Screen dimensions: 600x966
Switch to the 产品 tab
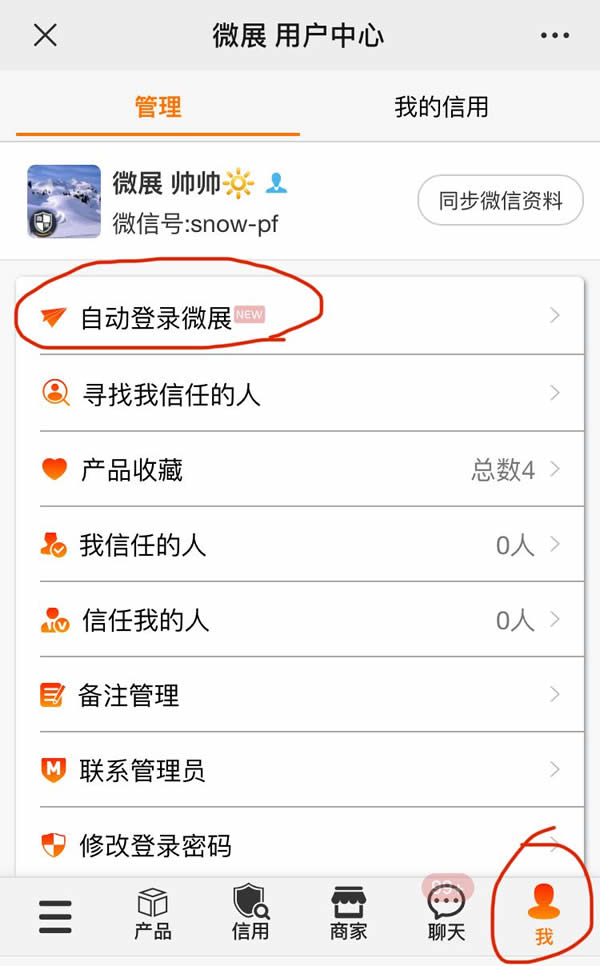[152, 914]
